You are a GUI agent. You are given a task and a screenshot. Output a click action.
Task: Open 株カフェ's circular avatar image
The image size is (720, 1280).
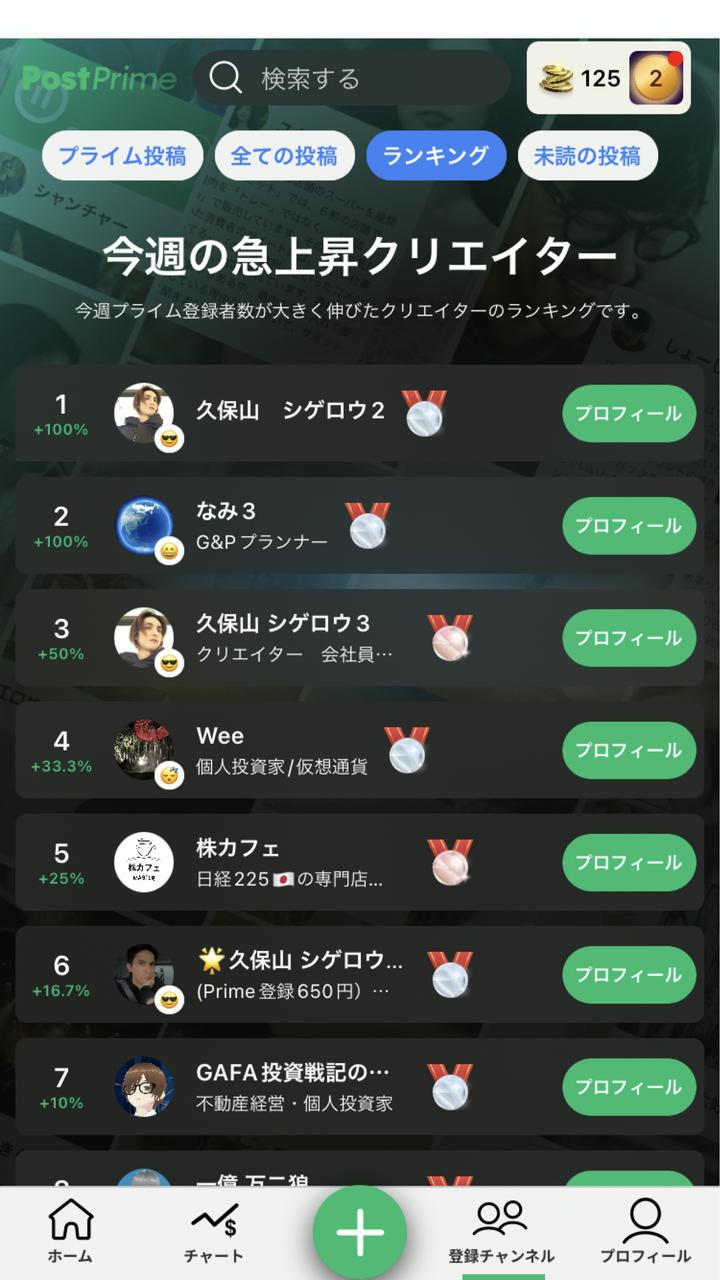(x=145, y=861)
